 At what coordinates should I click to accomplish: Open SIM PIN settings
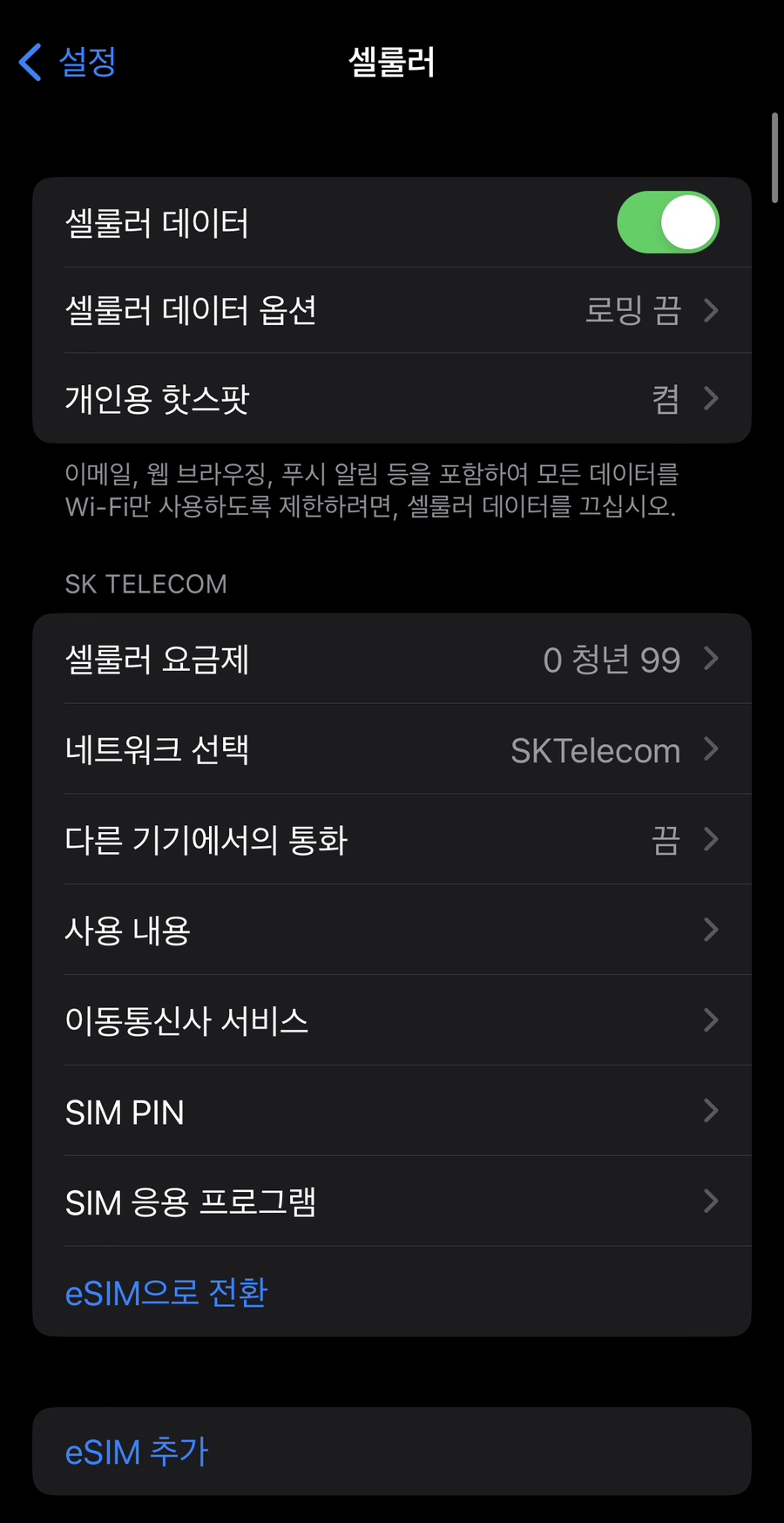click(x=392, y=1111)
